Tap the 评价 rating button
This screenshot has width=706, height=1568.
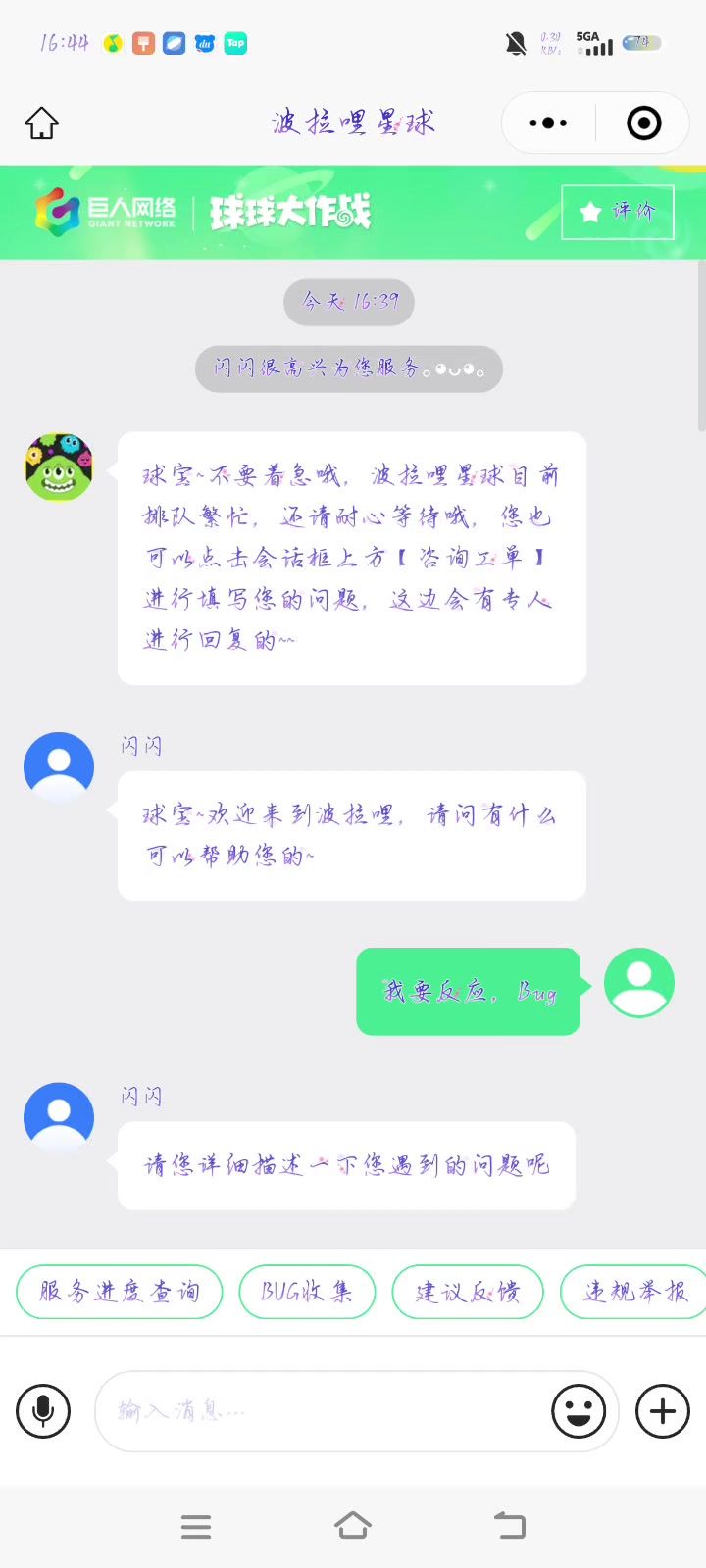point(618,212)
